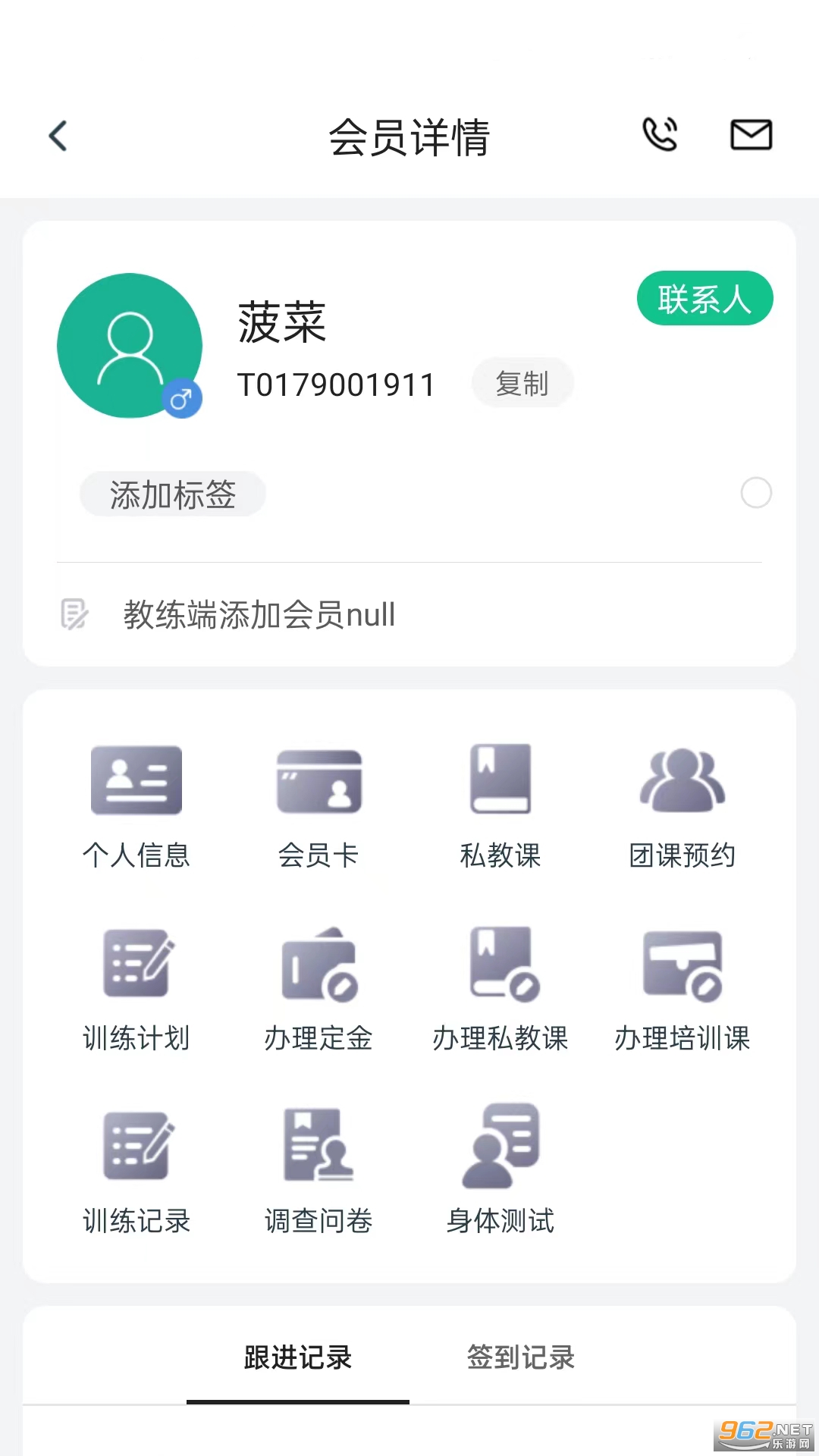Screen dimensions: 819x1456
Task: Toggle the circle selector beside 添加标签
Action: click(756, 494)
